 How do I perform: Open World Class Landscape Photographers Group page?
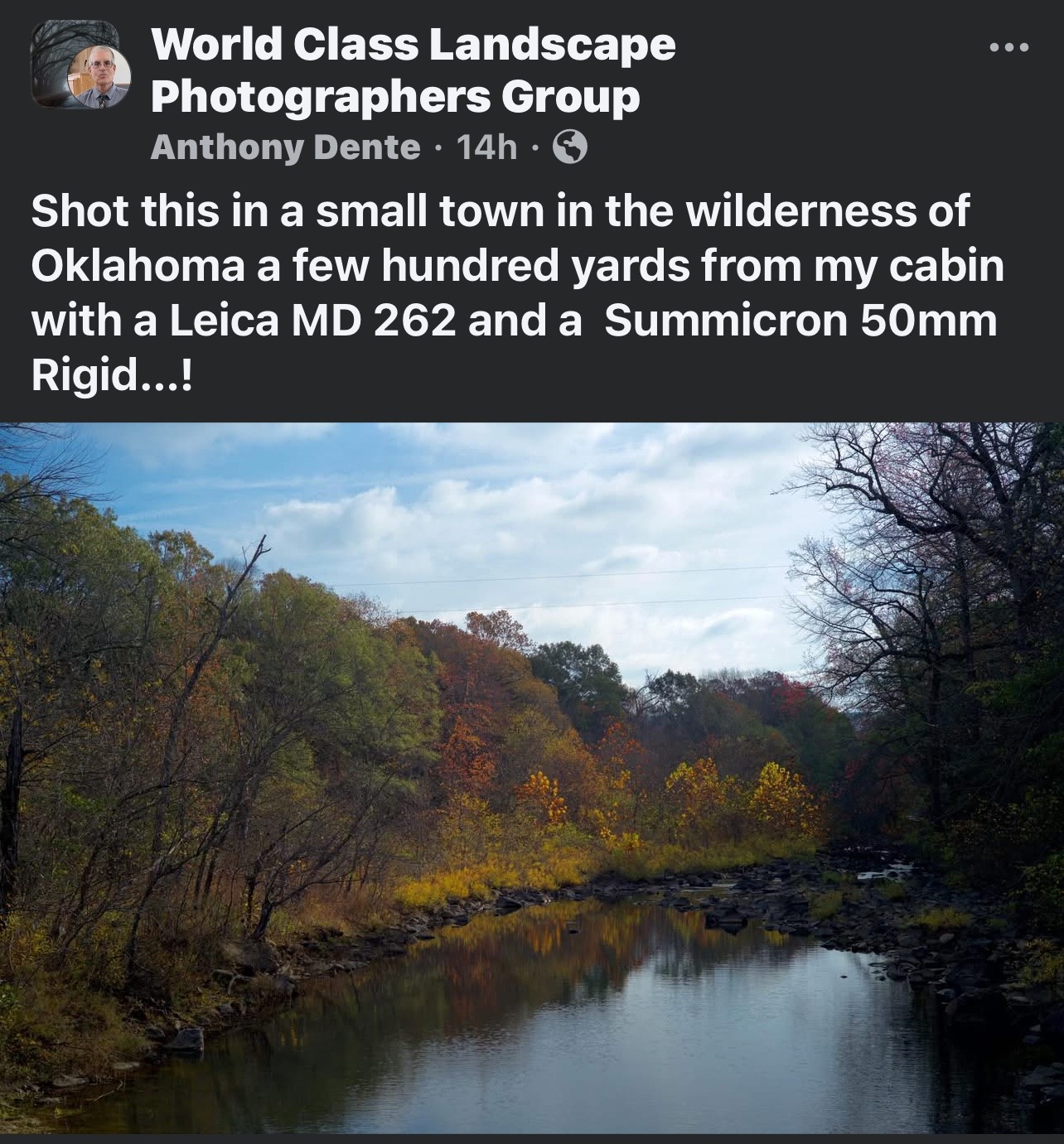click(413, 70)
